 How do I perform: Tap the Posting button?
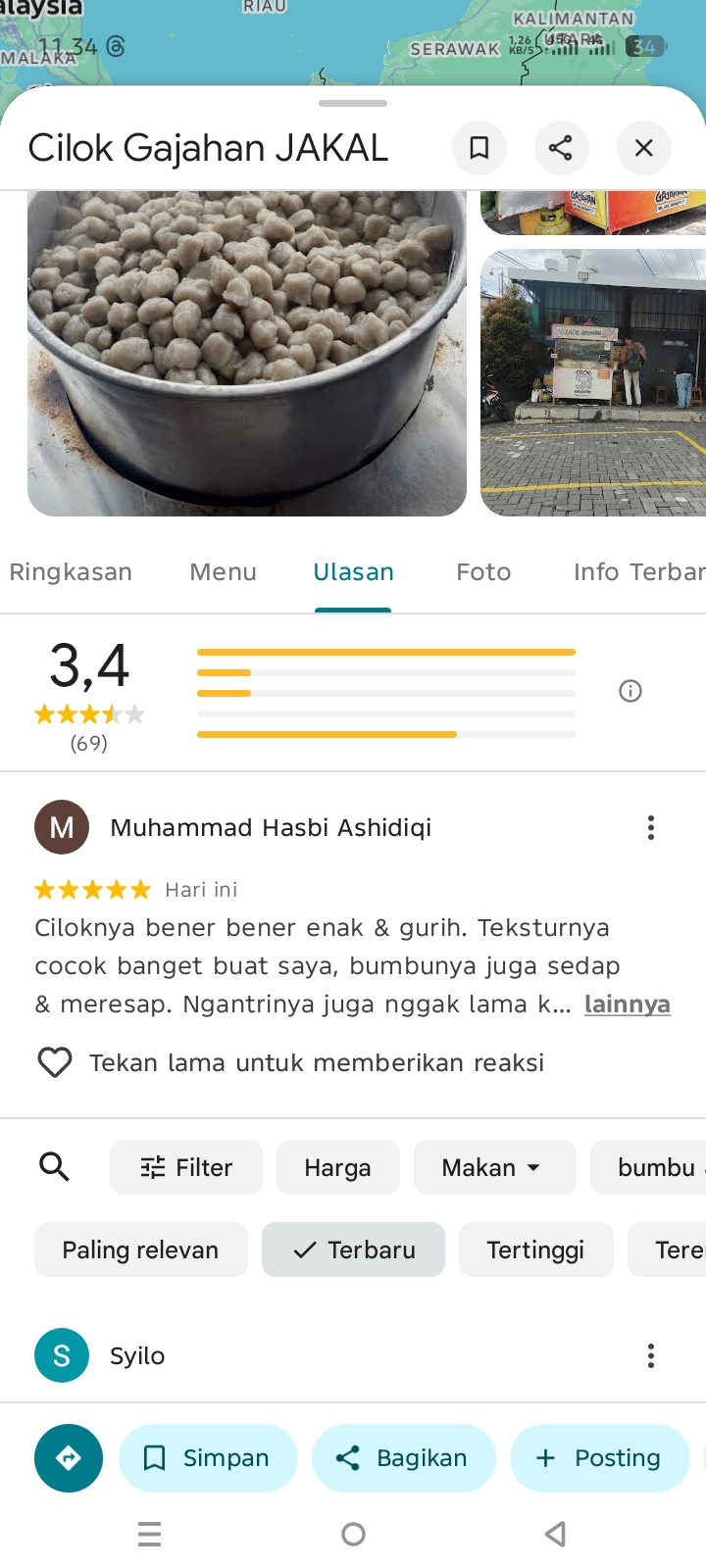[x=599, y=1458]
